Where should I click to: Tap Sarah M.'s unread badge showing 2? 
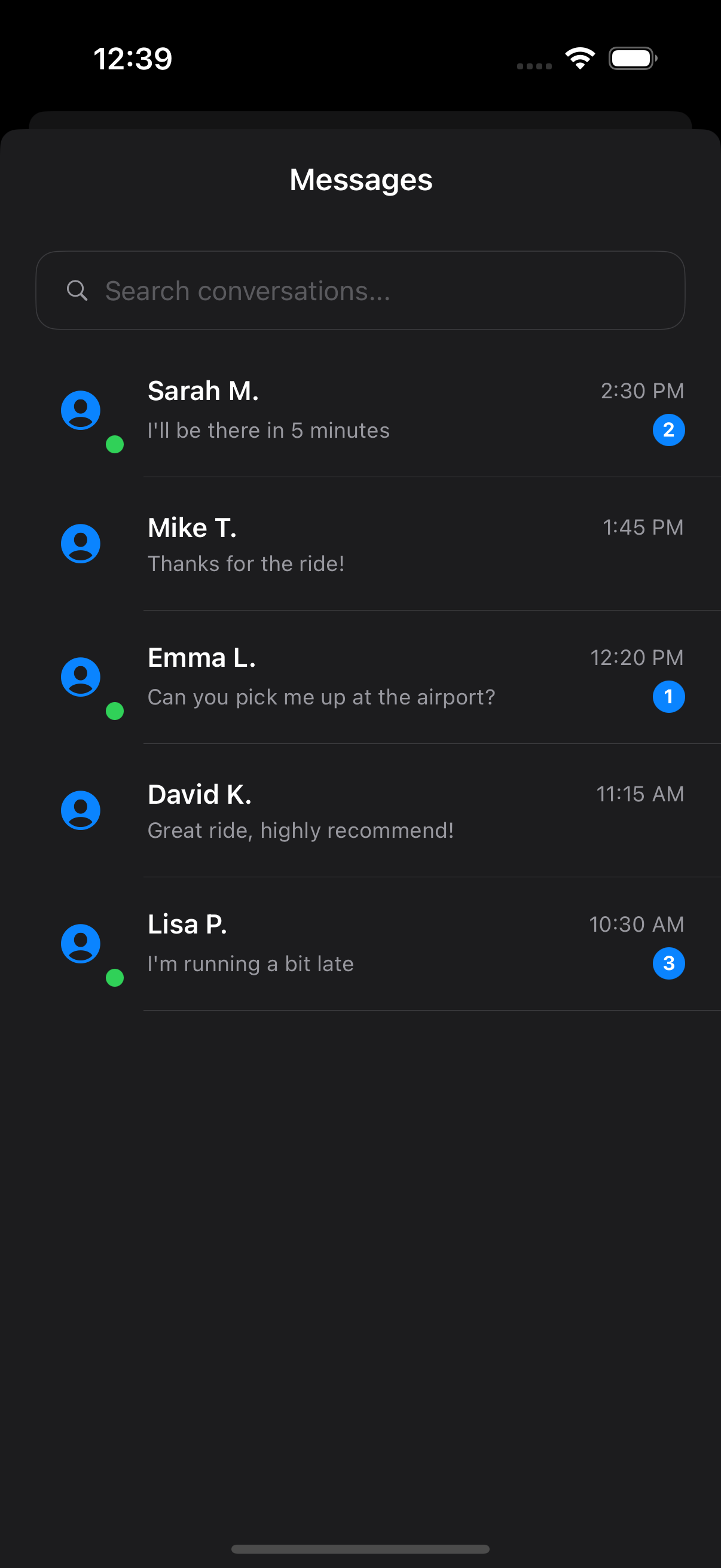pos(668,430)
